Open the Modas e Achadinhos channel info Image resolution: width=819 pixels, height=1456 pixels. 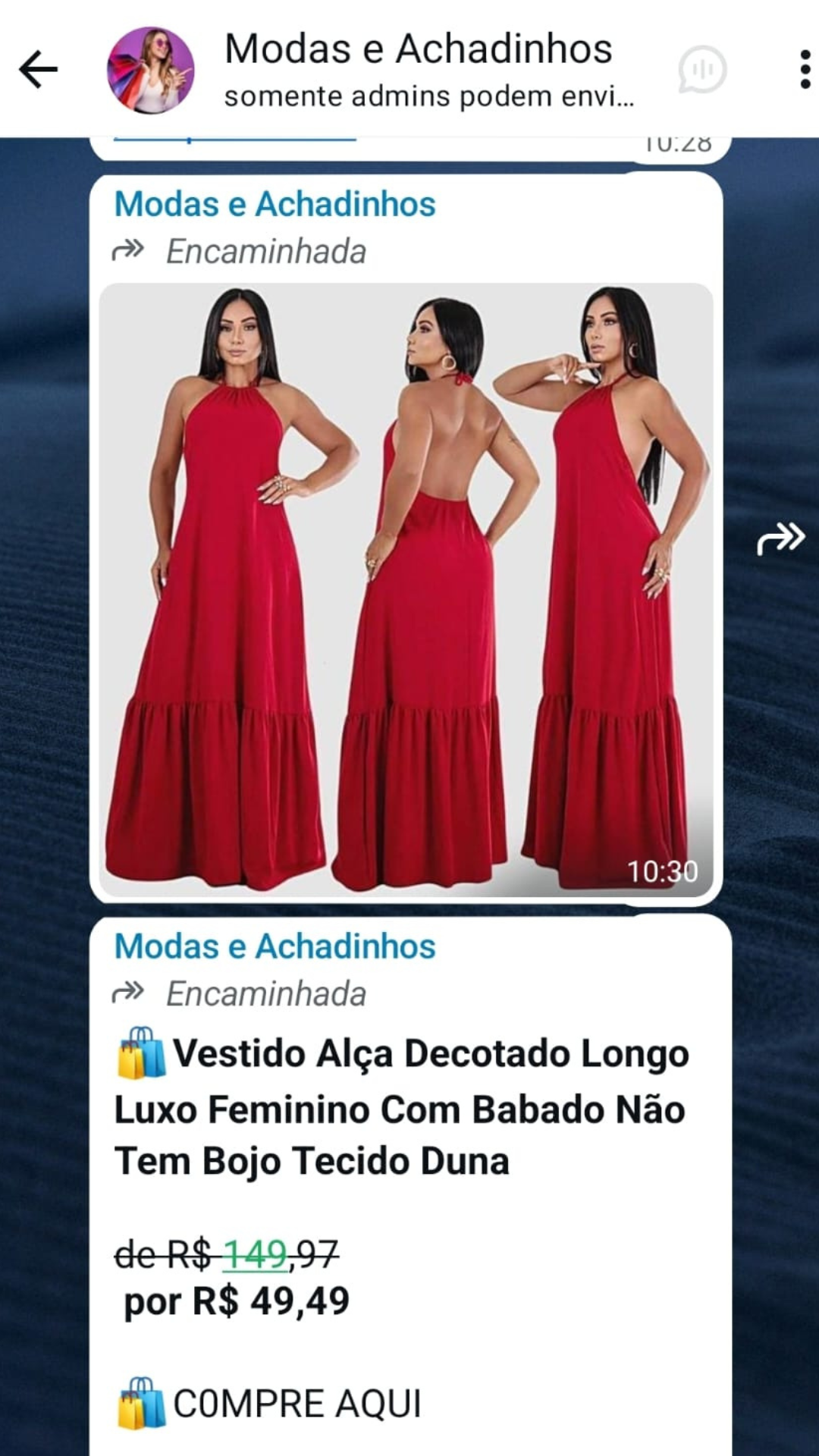click(419, 50)
